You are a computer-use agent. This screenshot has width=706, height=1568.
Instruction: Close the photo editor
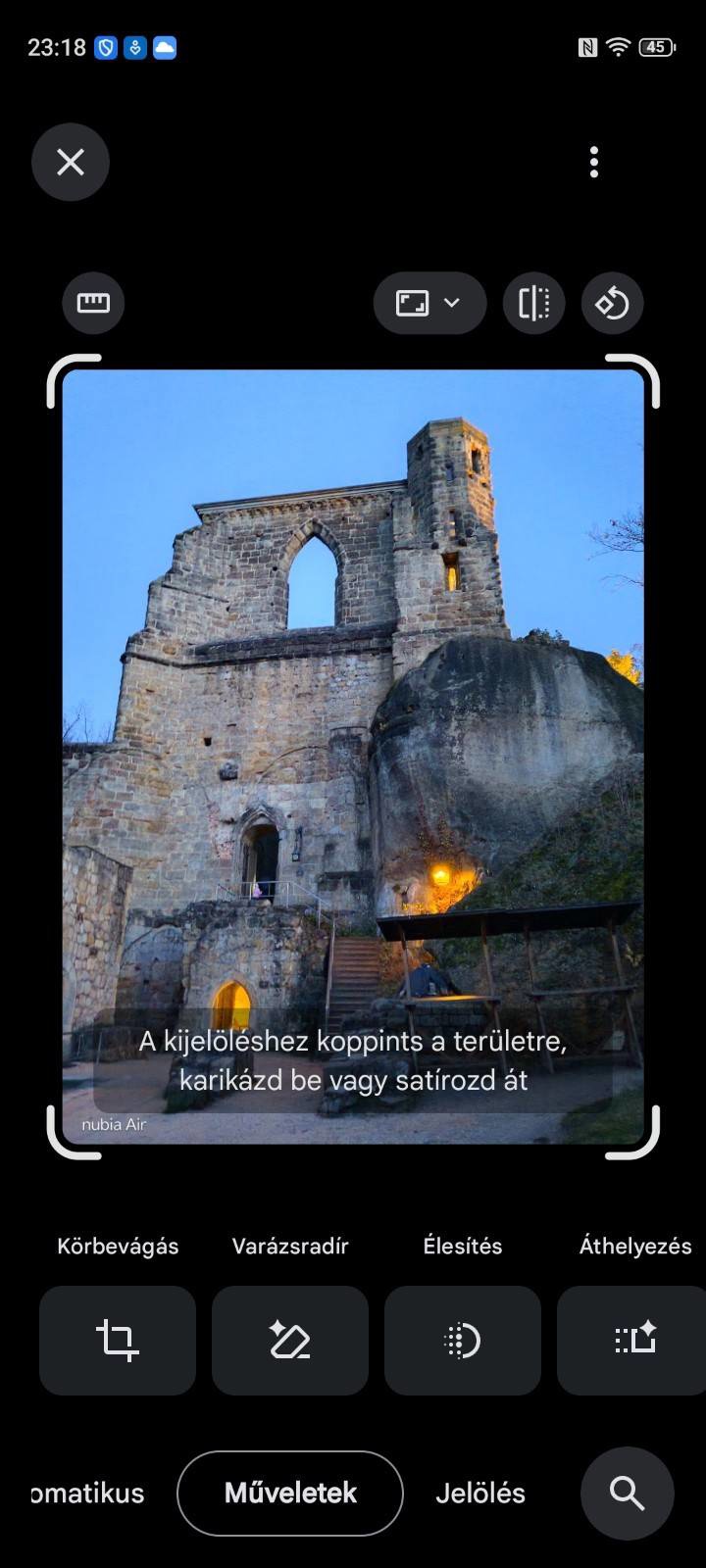(71, 162)
